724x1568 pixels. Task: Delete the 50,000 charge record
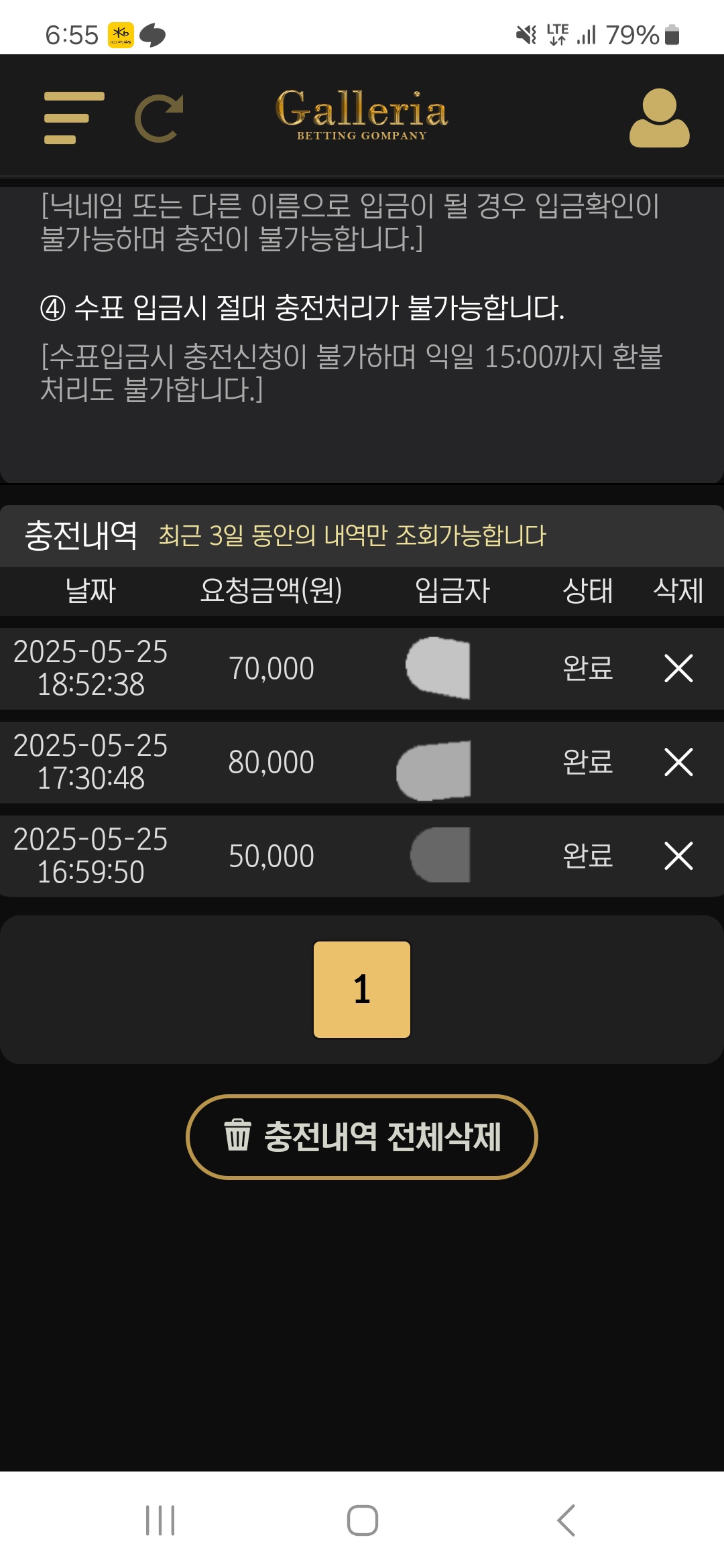pos(678,856)
